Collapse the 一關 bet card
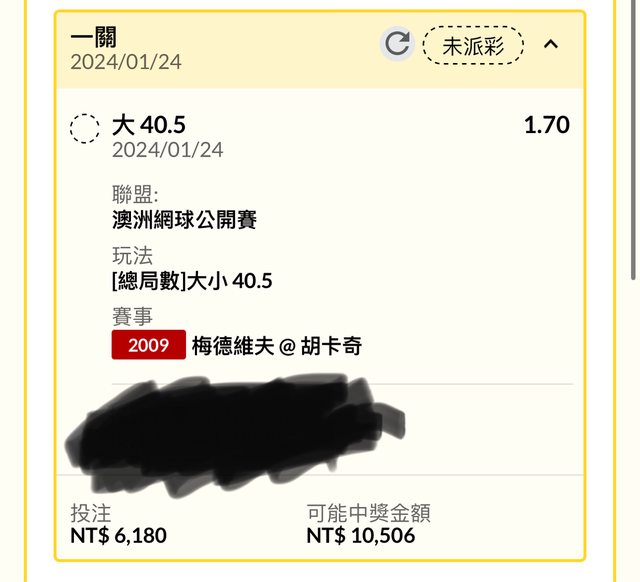The image size is (640, 582). (551, 44)
